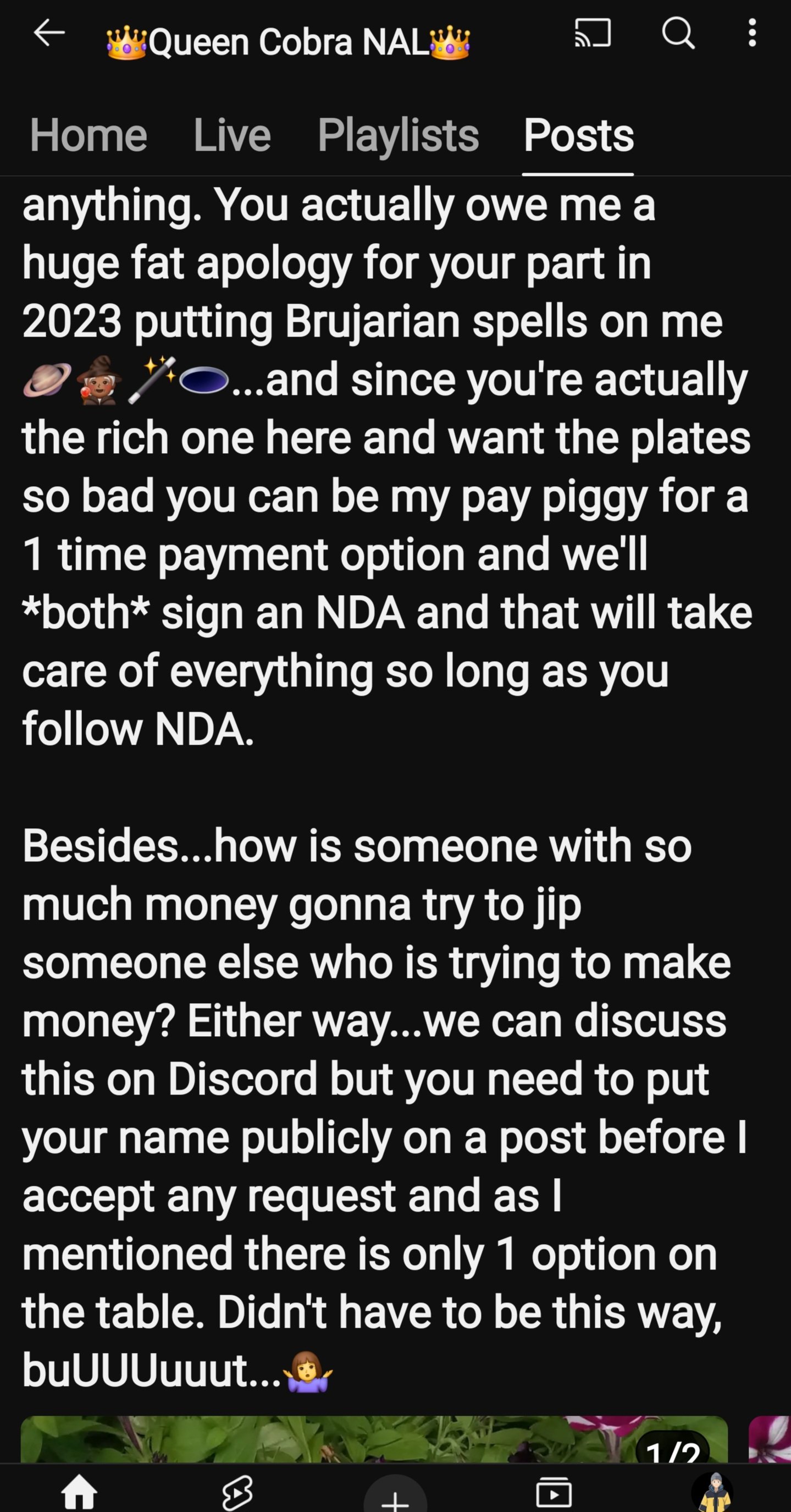Open the Playlists tab

(398, 135)
